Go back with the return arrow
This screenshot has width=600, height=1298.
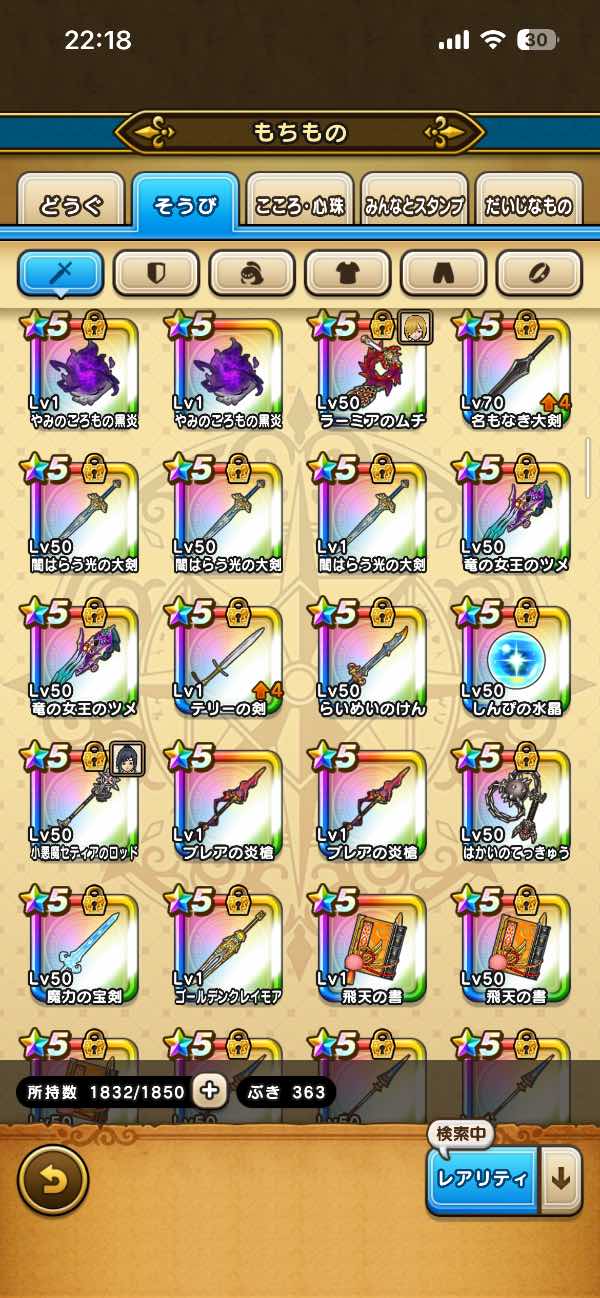[53, 1180]
